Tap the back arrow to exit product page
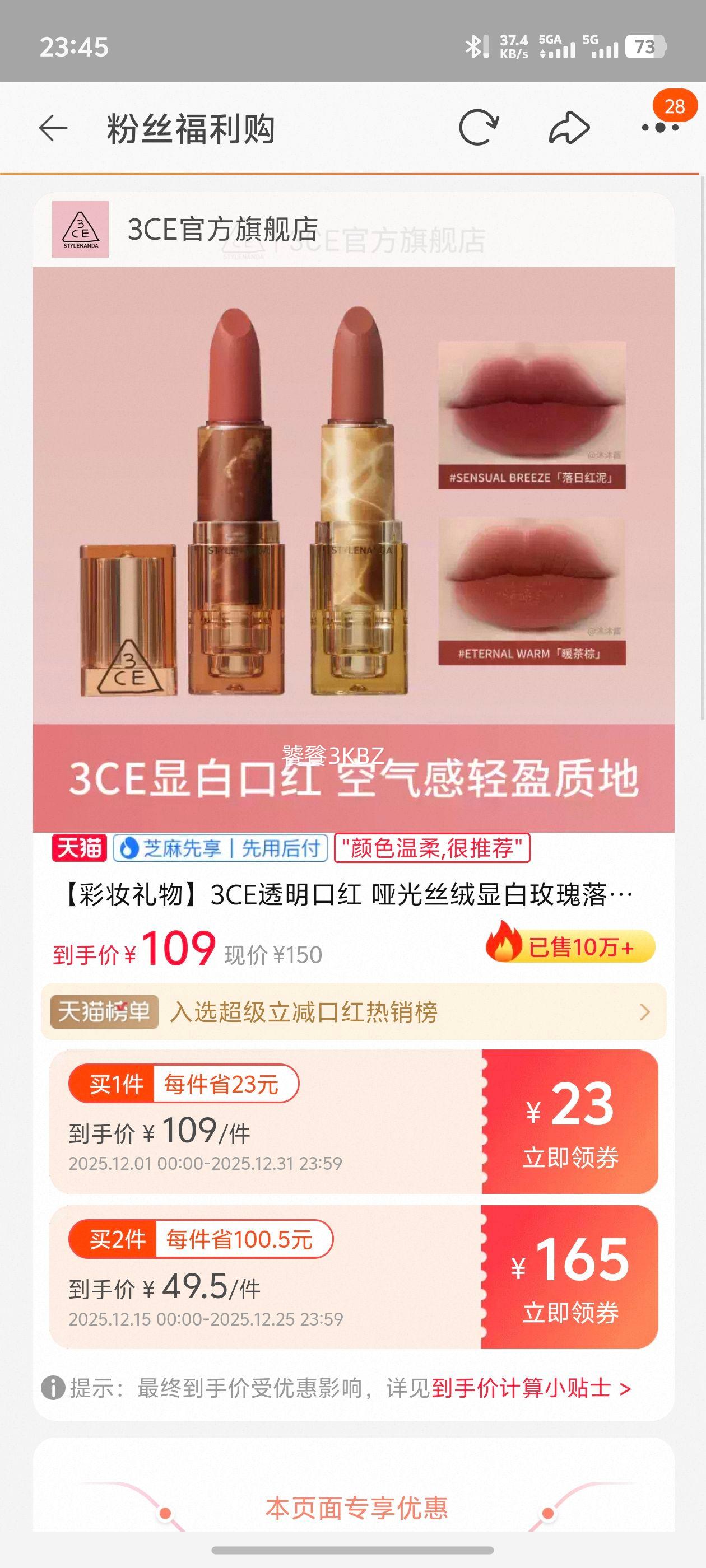This screenshot has width=706, height=1568. click(55, 128)
